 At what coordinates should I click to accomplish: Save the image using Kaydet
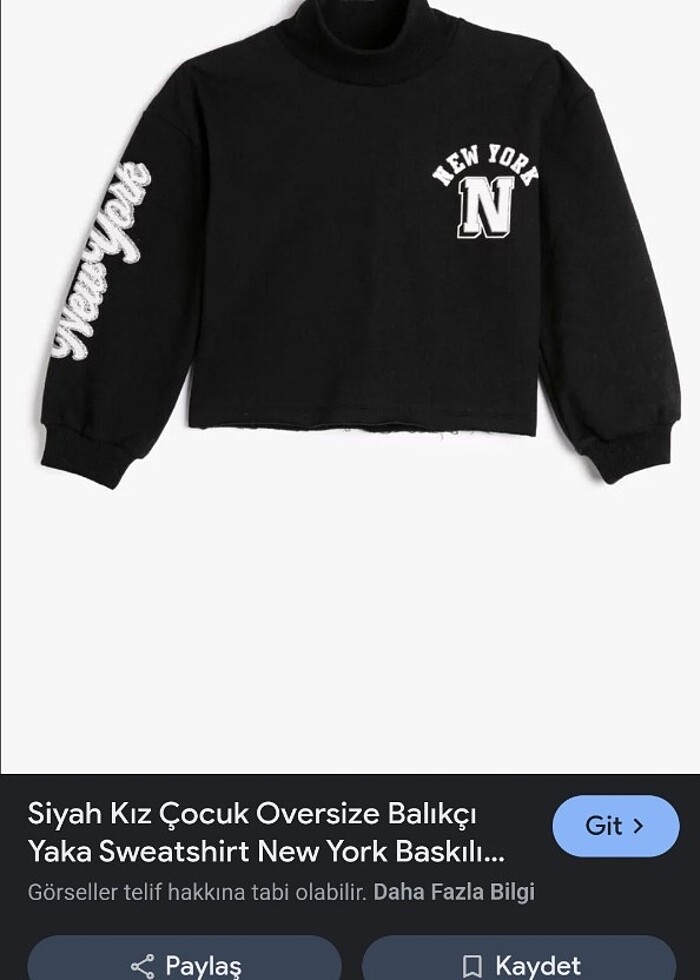click(520, 962)
